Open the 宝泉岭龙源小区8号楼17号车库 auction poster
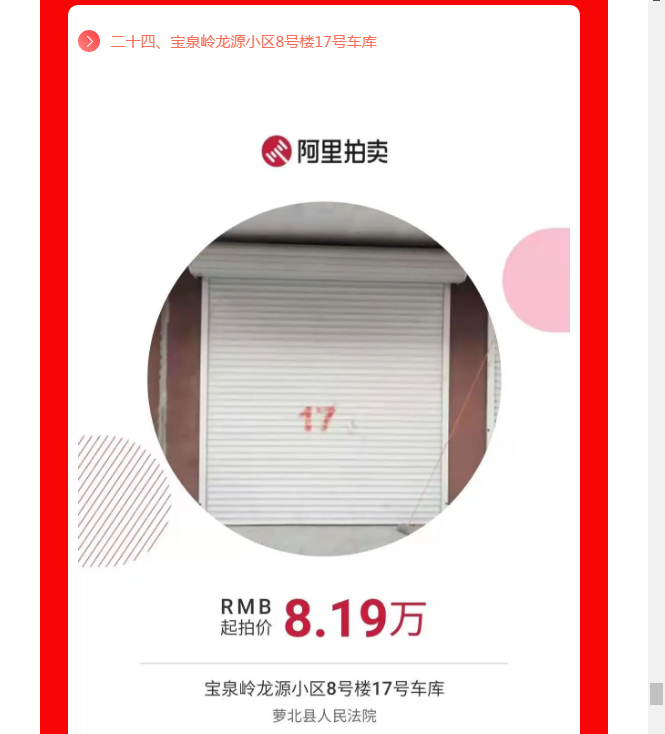 click(324, 400)
